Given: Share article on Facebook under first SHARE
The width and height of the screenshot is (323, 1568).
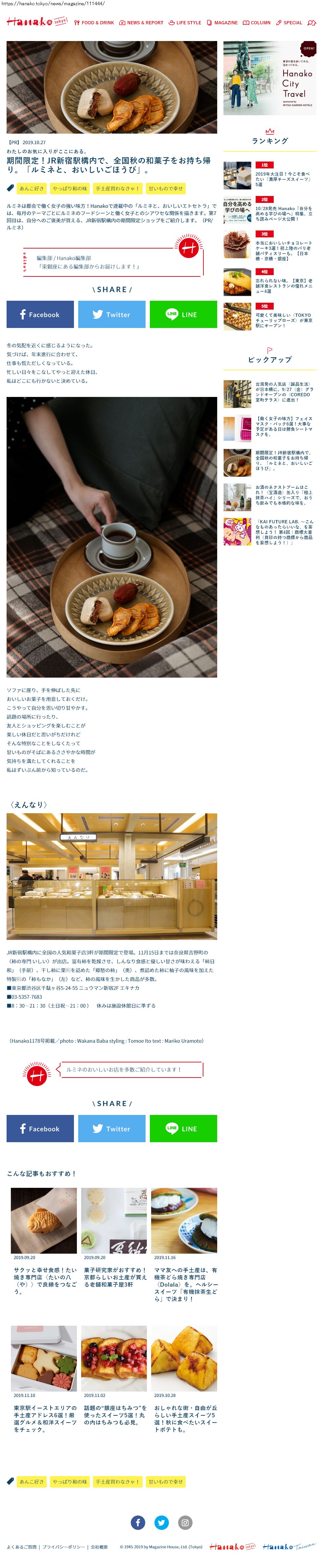Looking at the screenshot, I should (40, 315).
